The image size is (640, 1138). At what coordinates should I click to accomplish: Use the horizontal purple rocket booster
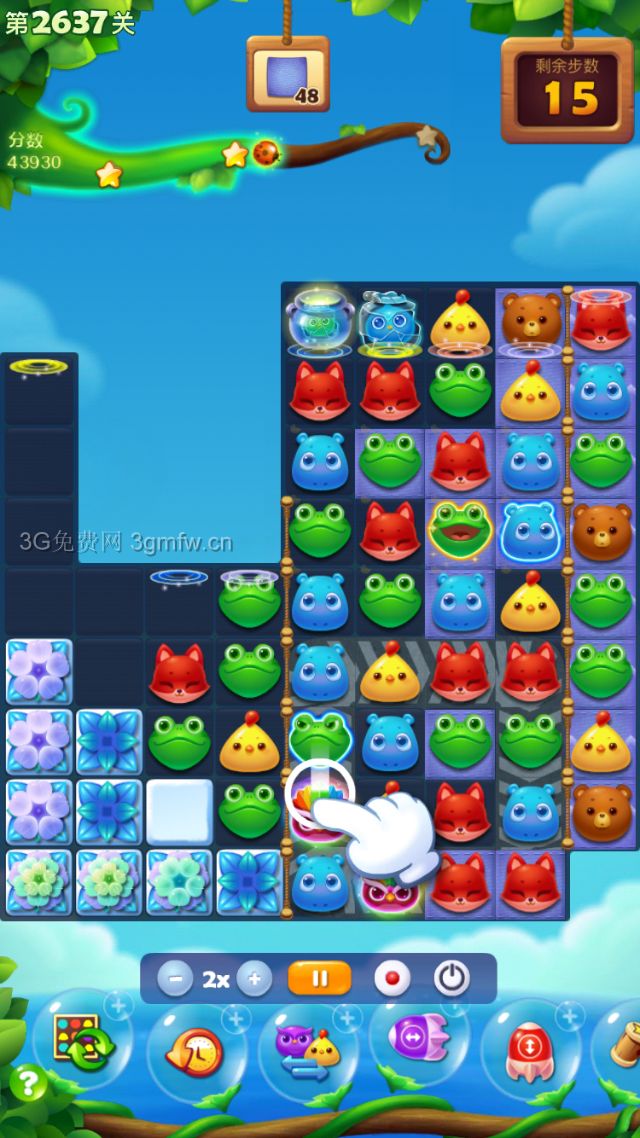coord(418,1040)
